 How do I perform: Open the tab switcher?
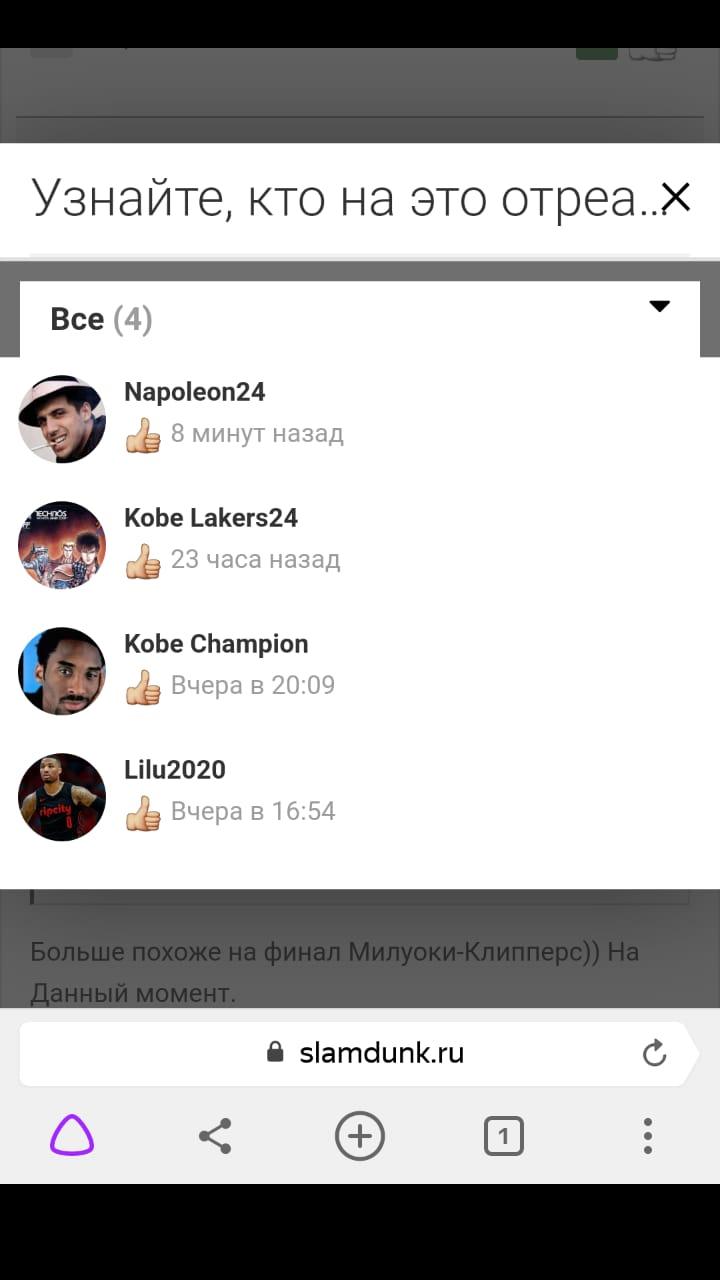[x=503, y=1136]
